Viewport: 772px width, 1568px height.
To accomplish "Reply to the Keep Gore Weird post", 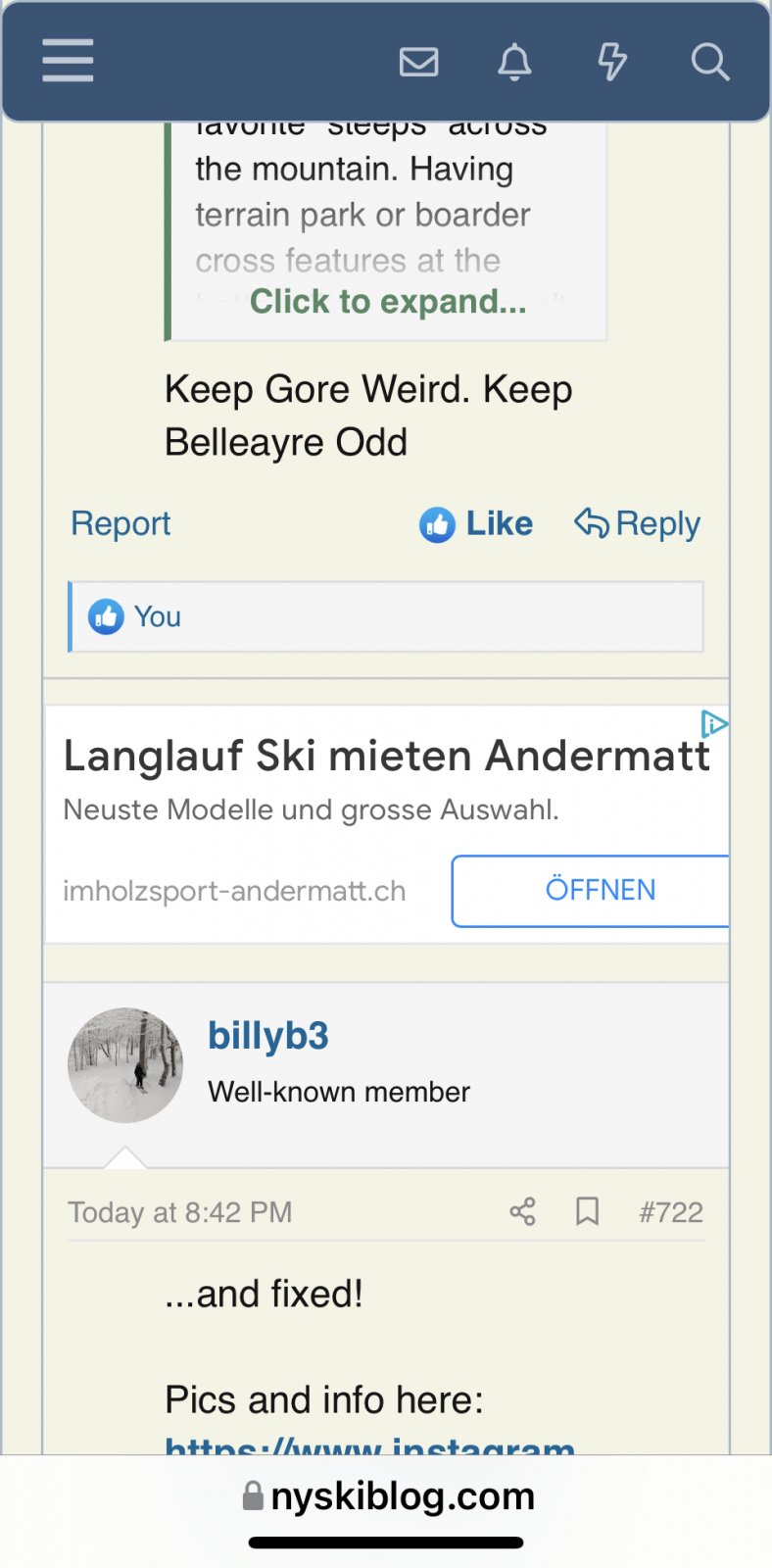I will (638, 524).
